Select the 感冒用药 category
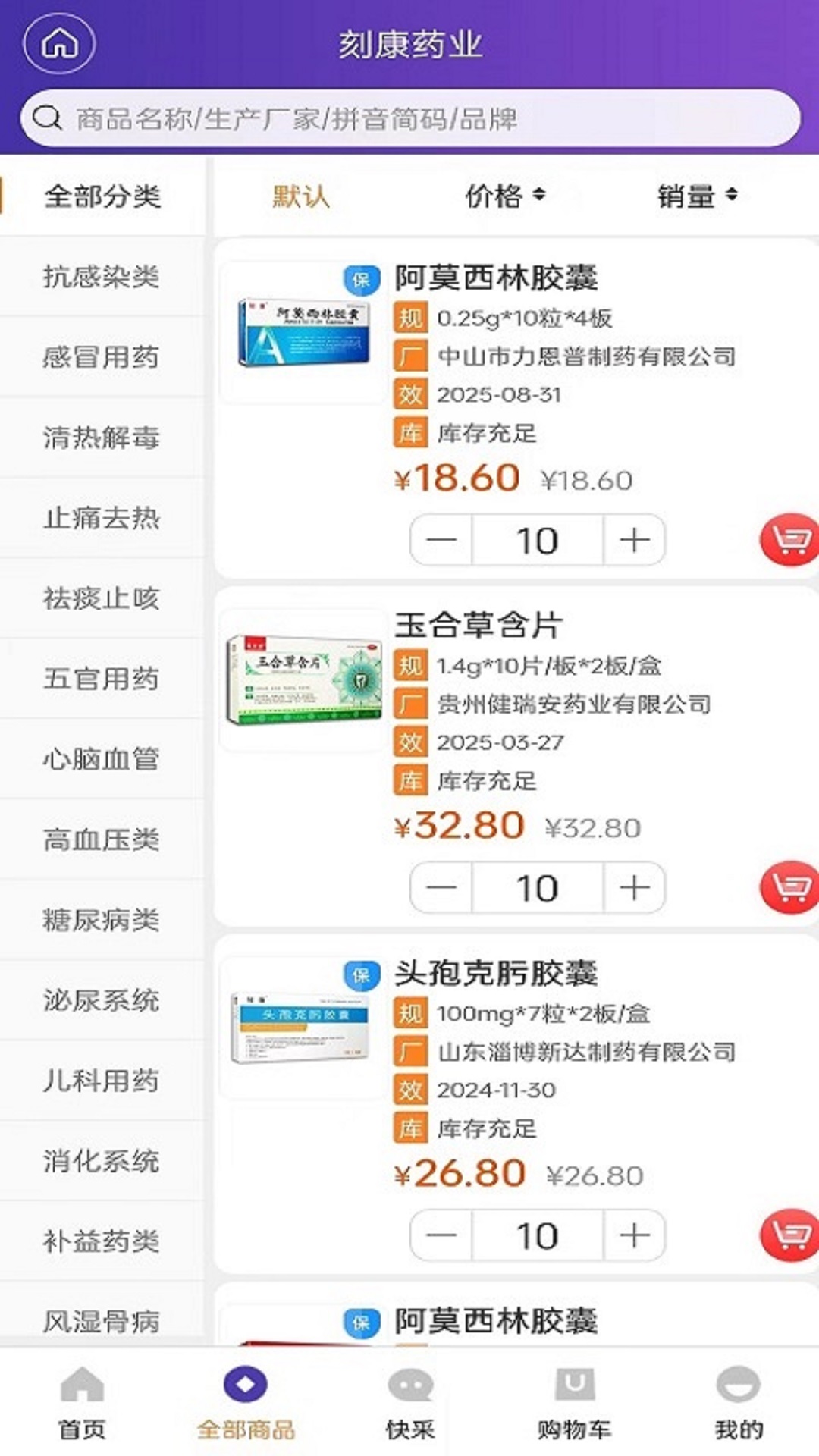The image size is (819, 1456). click(x=102, y=357)
